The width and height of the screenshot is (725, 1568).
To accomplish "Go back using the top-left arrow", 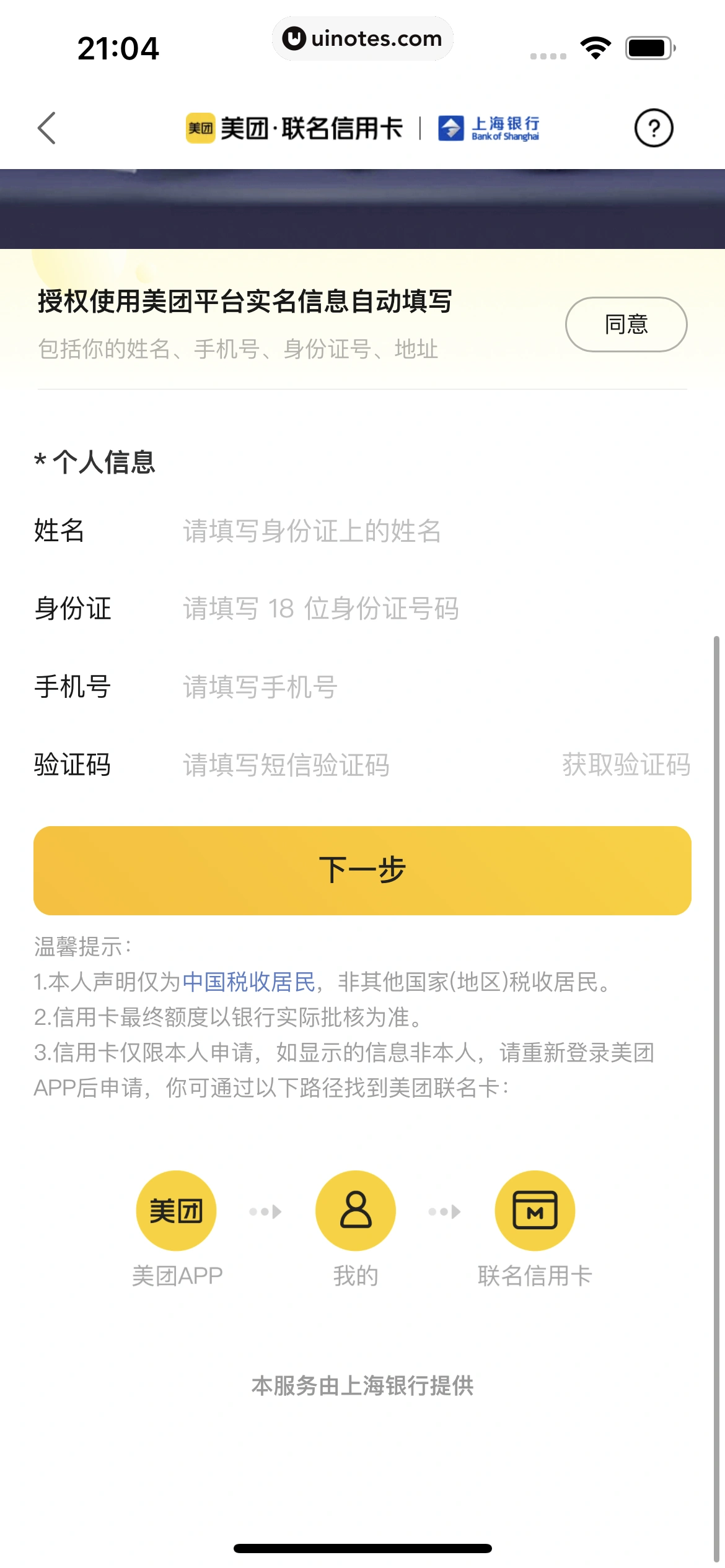I will tap(47, 128).
